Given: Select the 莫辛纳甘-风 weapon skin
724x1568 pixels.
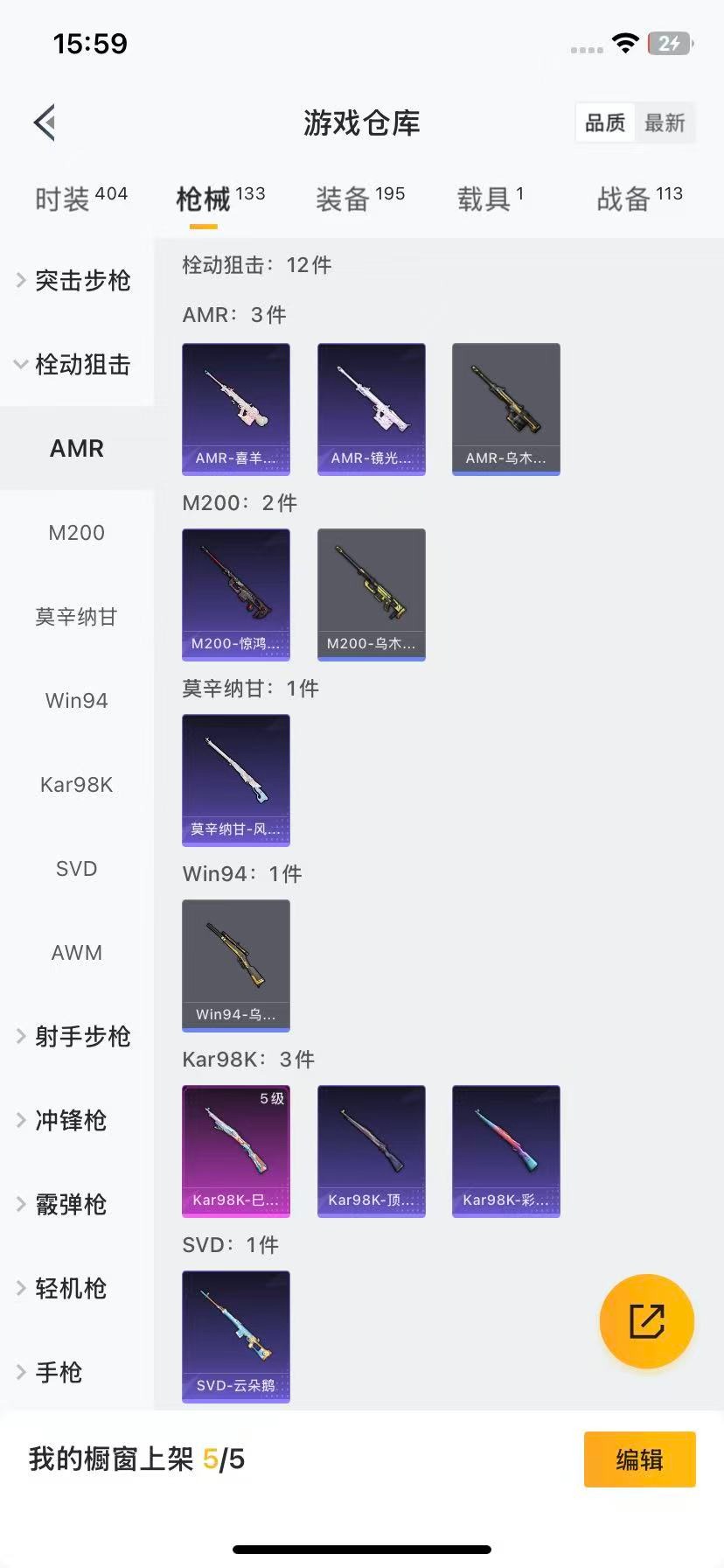Looking at the screenshot, I should pyautogui.click(x=236, y=780).
